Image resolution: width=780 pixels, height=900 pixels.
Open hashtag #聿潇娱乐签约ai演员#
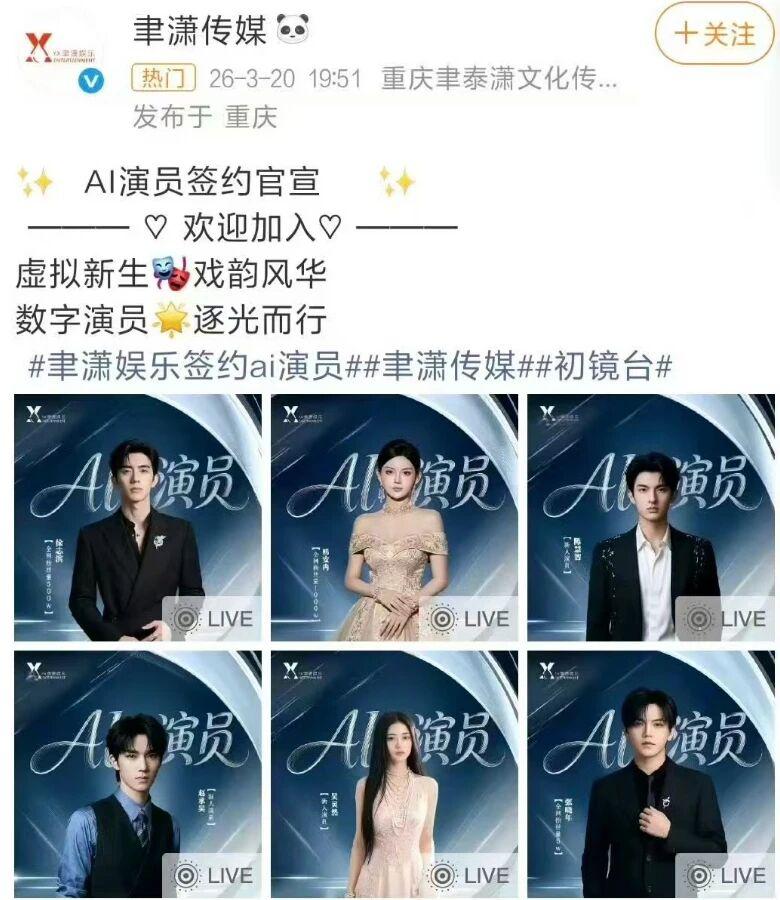click(x=186, y=366)
